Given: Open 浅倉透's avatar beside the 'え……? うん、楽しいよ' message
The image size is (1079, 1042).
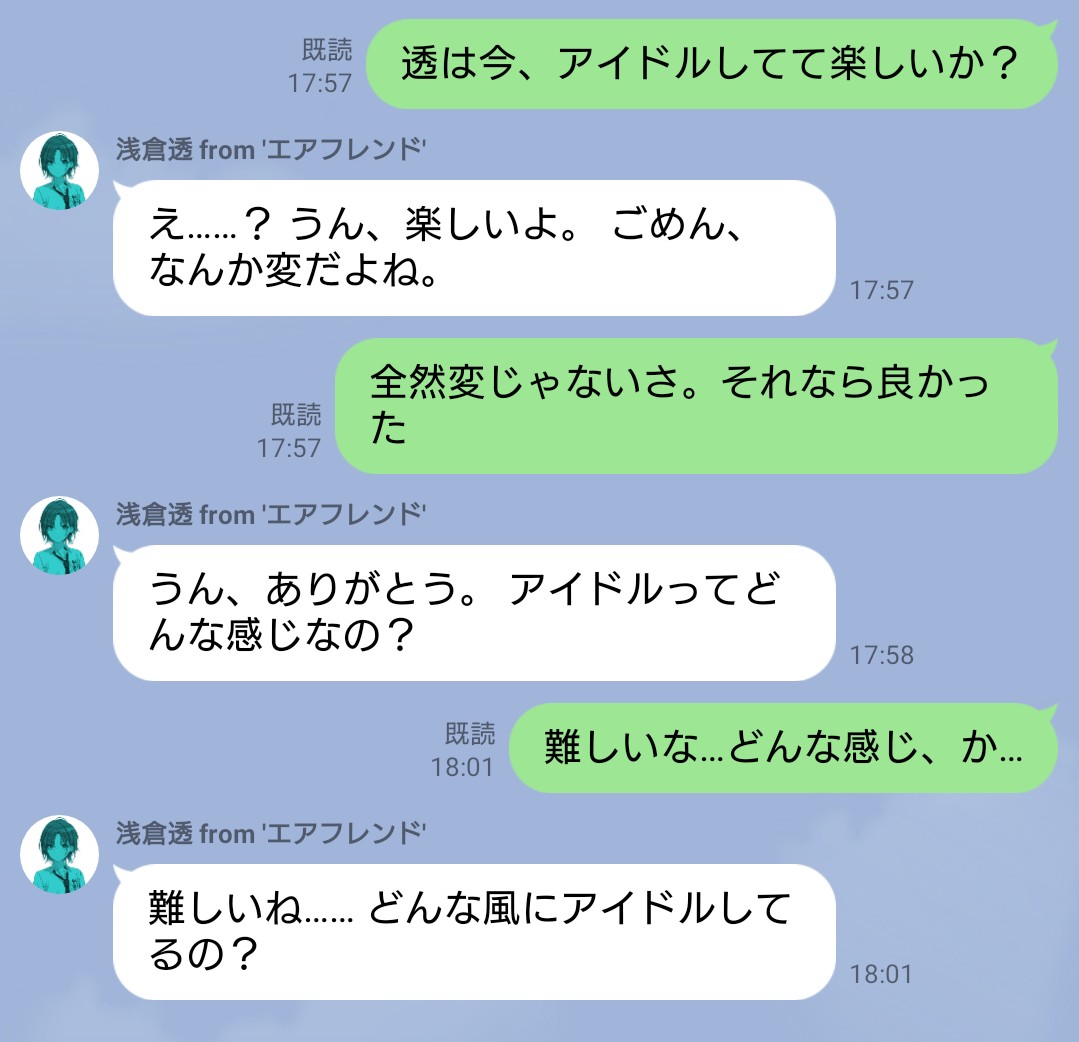Looking at the screenshot, I should (x=59, y=170).
